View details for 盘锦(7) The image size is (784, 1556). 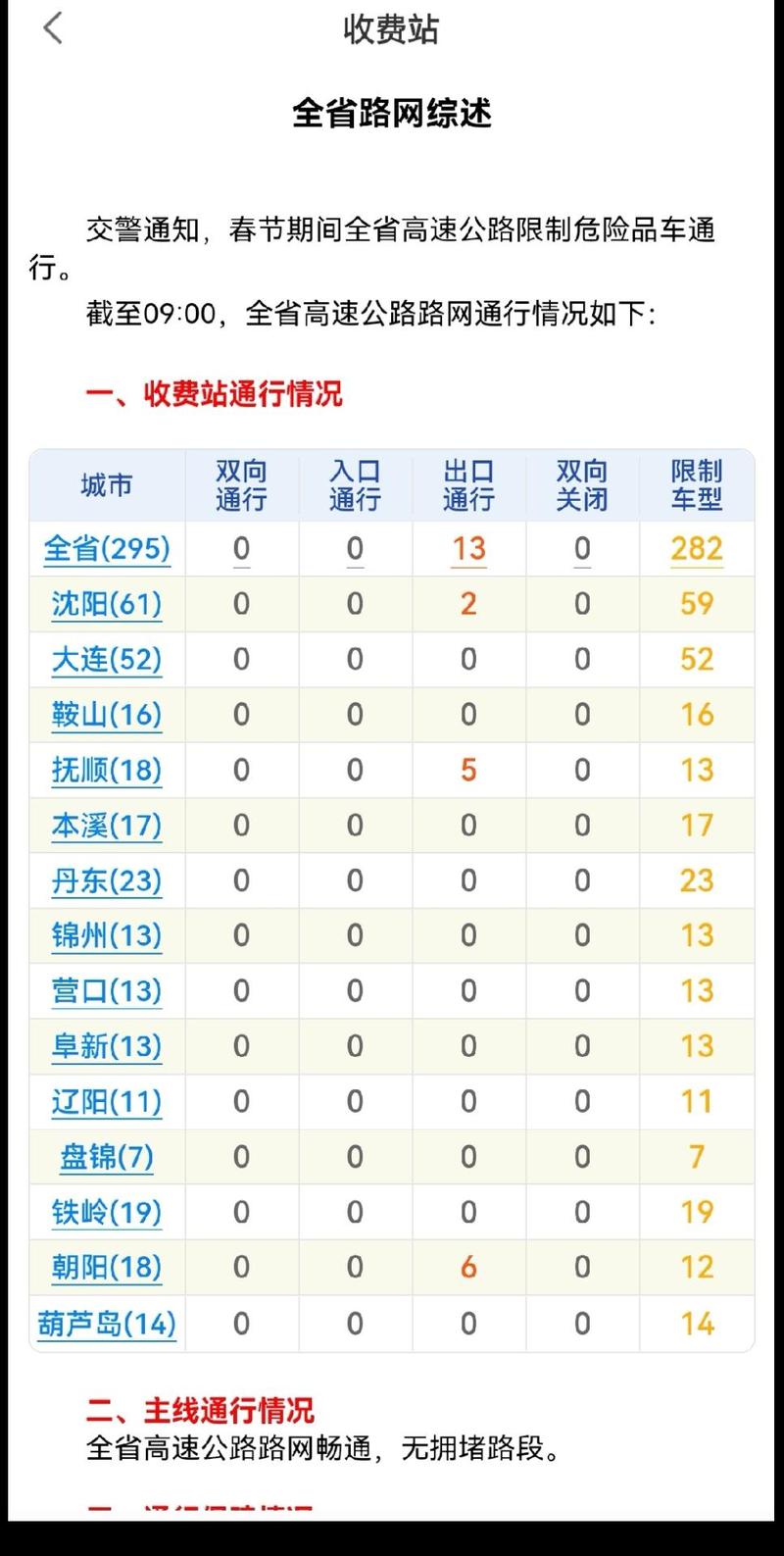[x=106, y=1157]
